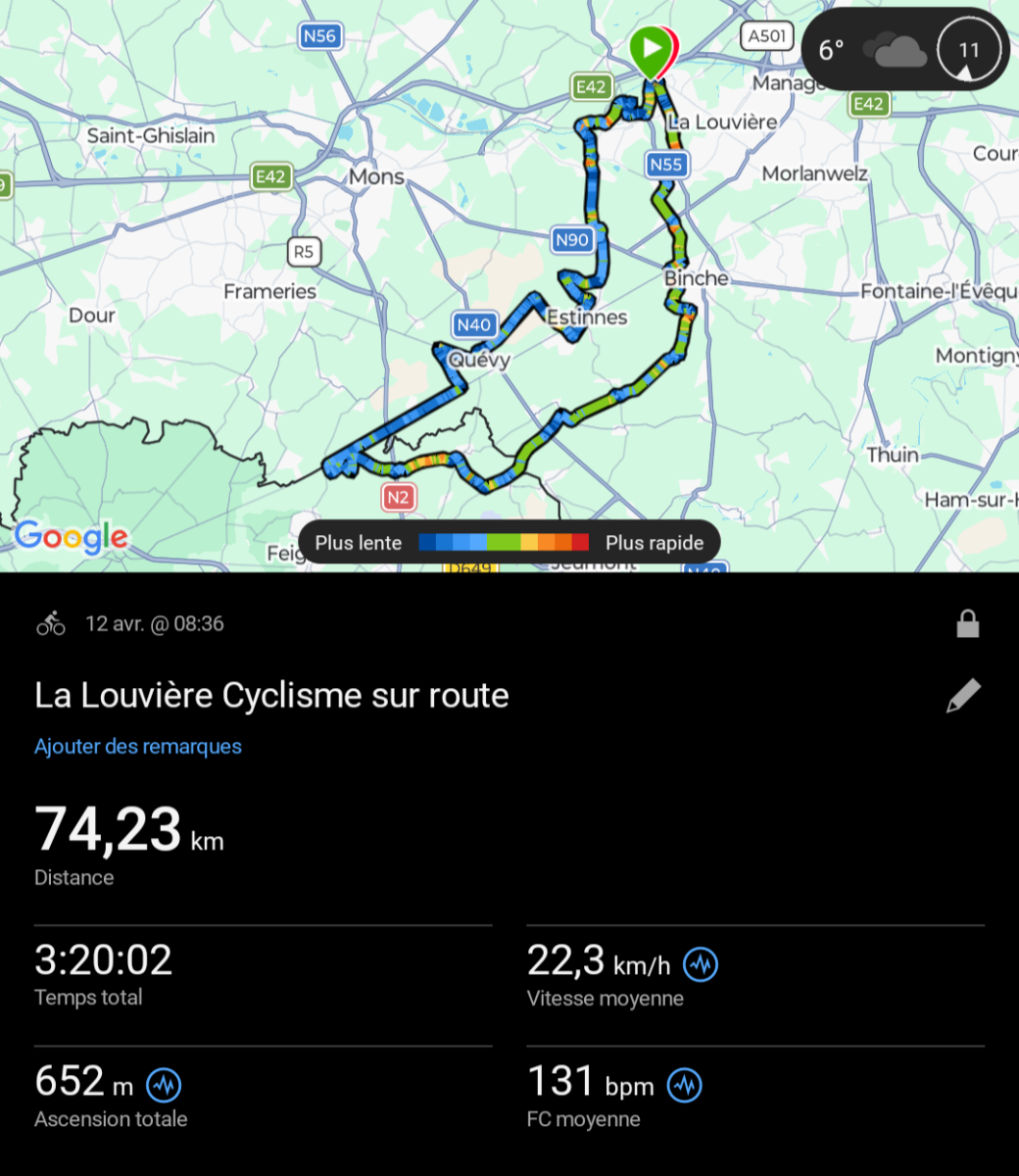Tap the green start marker on the map
1019x1176 pixels.
click(651, 49)
